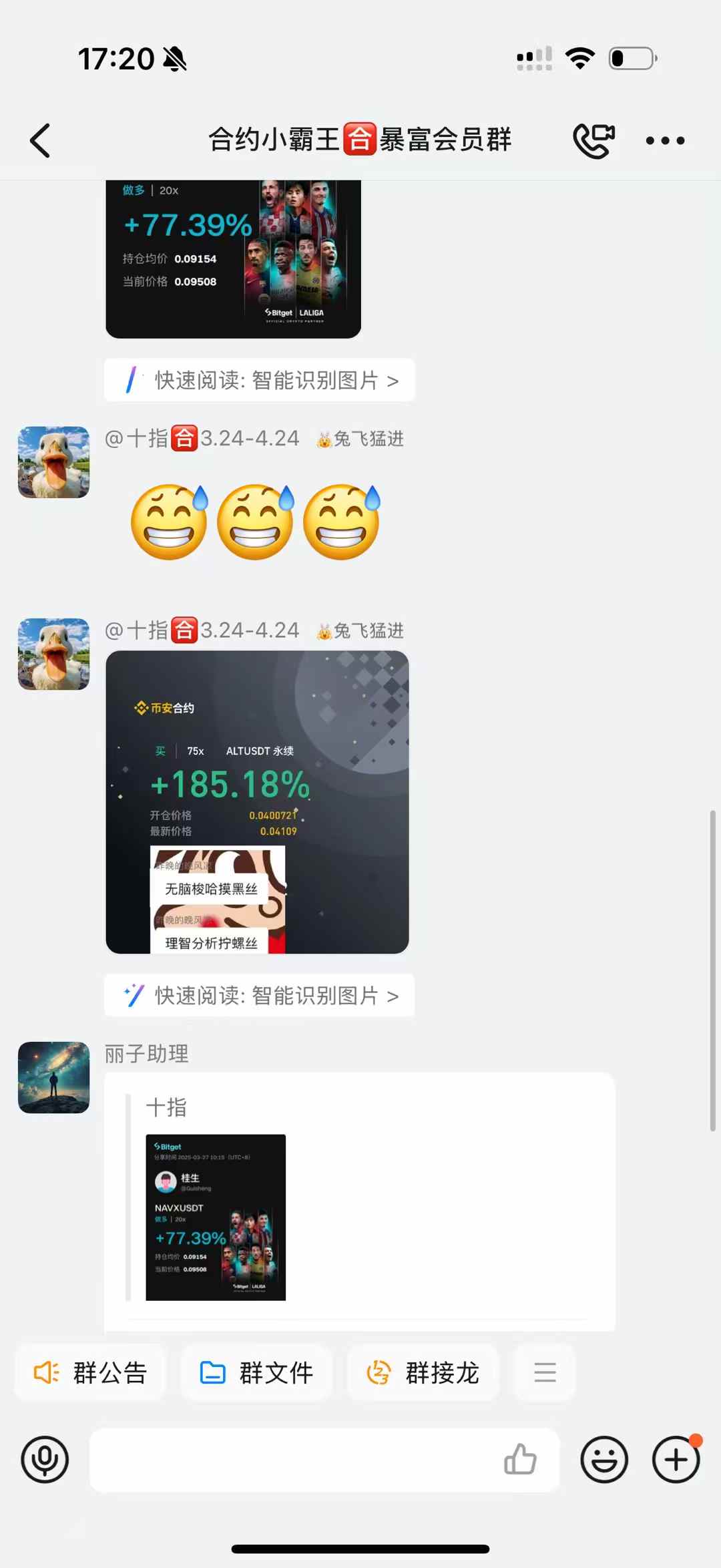Open 丽子助理's avatar profile
Viewport: 721px width, 1568px height.
(x=53, y=1077)
